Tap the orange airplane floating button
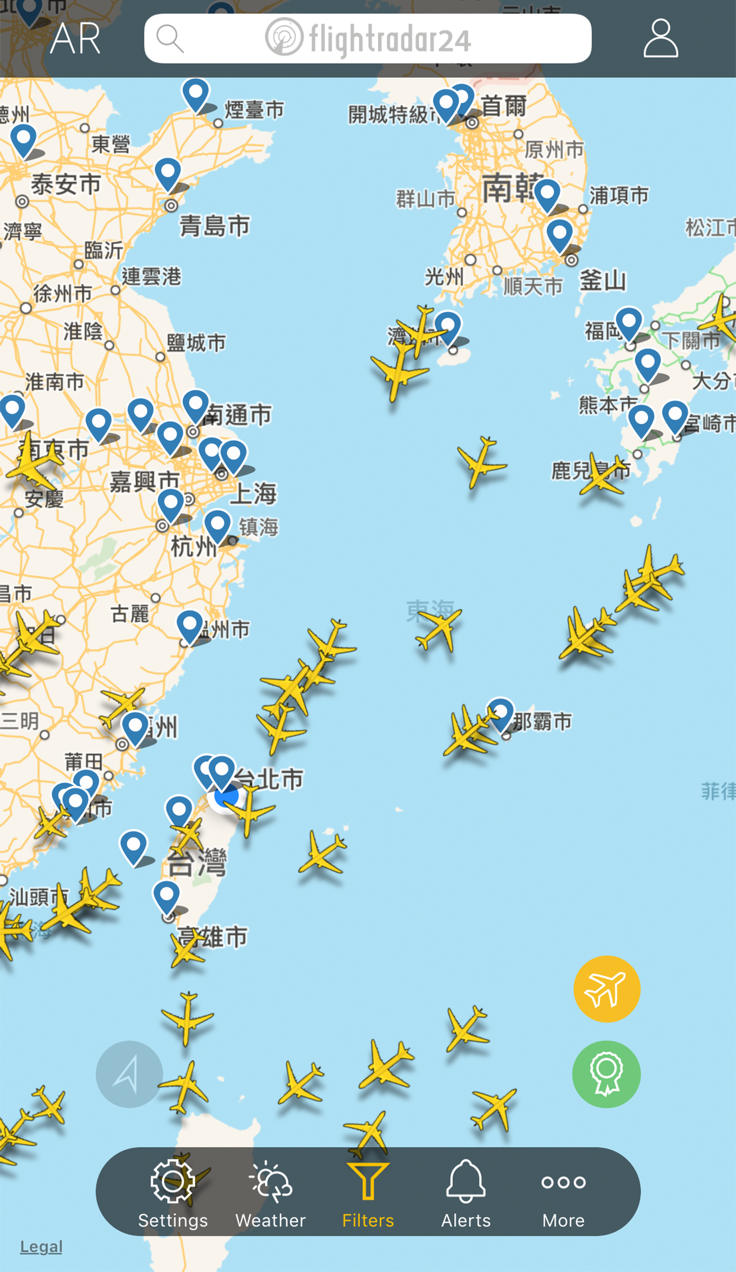Image resolution: width=736 pixels, height=1272 pixels. [x=606, y=989]
